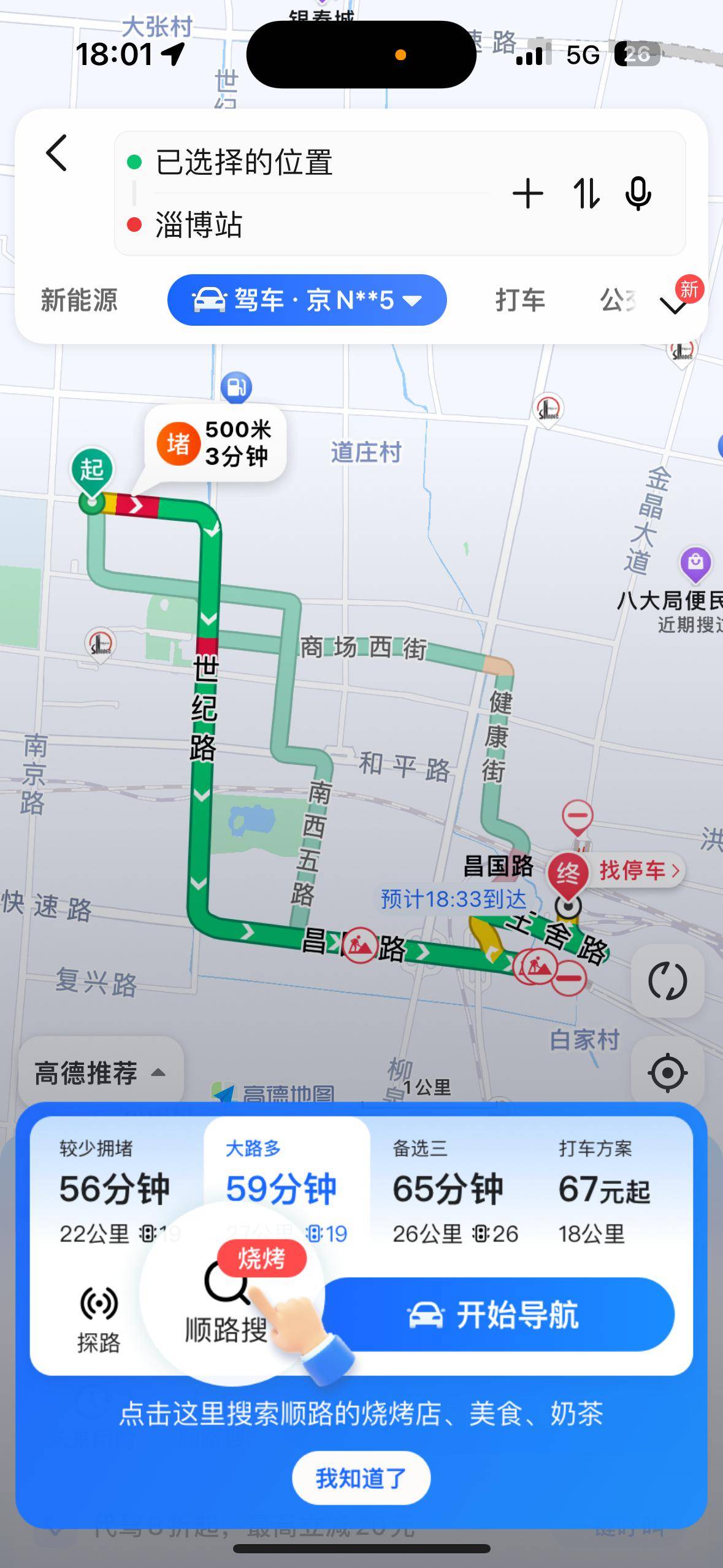Change the destination 淄博站
Image resolution: width=723 pixels, height=1568 pixels.
pos(199,225)
